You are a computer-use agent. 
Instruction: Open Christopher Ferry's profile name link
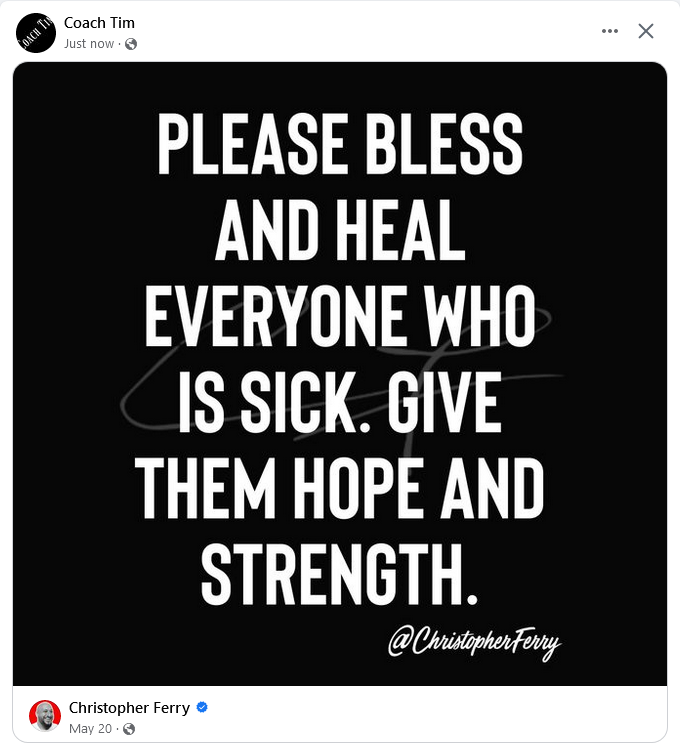pos(129,707)
